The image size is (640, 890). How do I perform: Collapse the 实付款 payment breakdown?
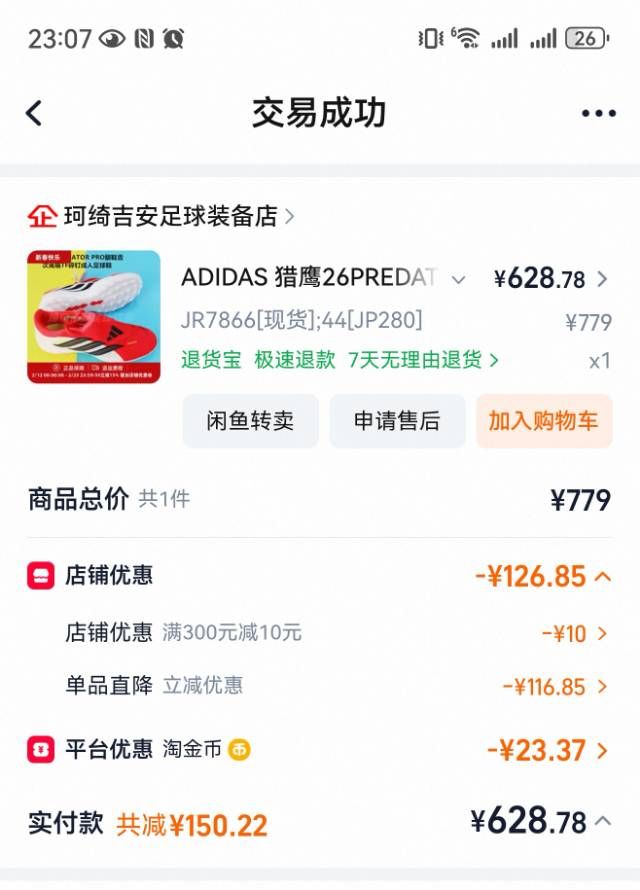(603, 822)
